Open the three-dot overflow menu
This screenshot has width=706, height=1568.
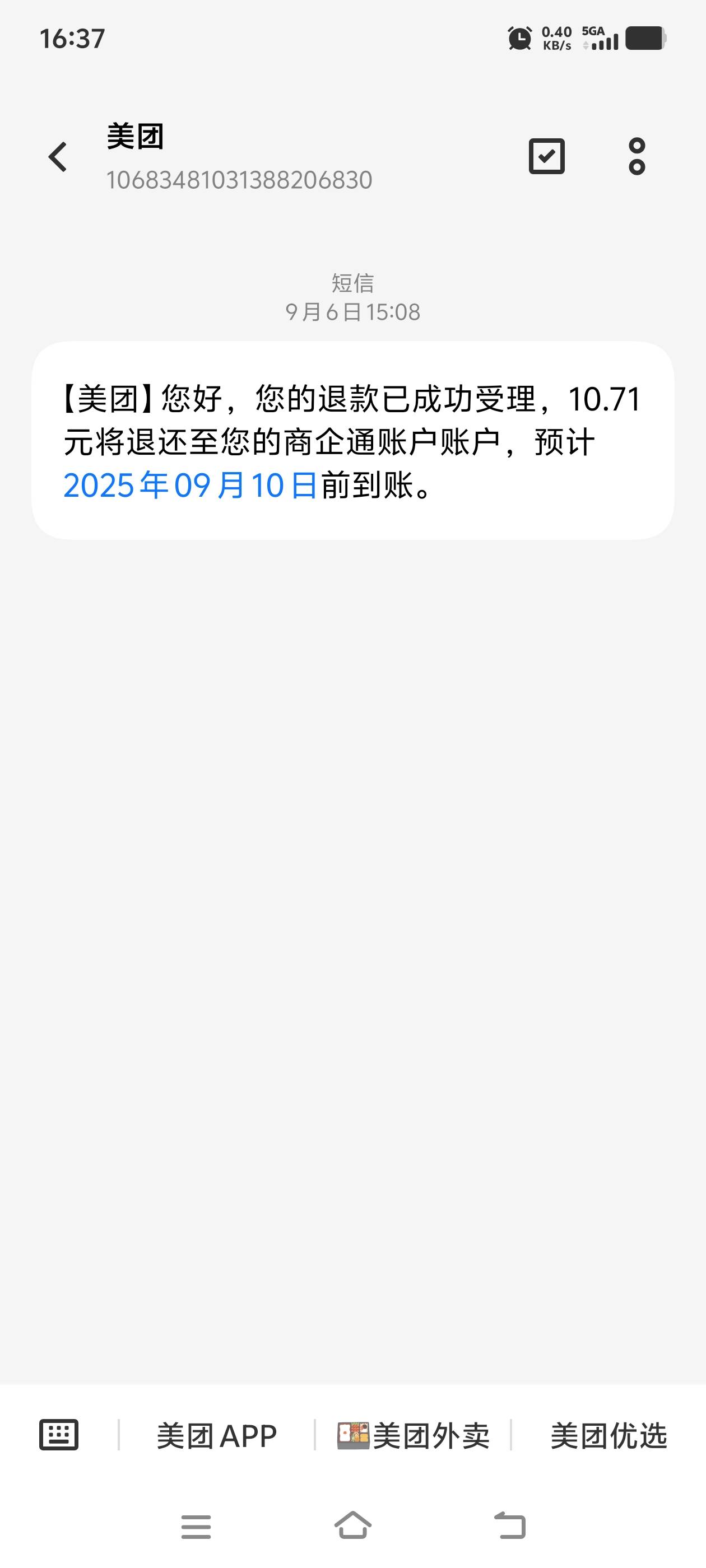pyautogui.click(x=637, y=156)
